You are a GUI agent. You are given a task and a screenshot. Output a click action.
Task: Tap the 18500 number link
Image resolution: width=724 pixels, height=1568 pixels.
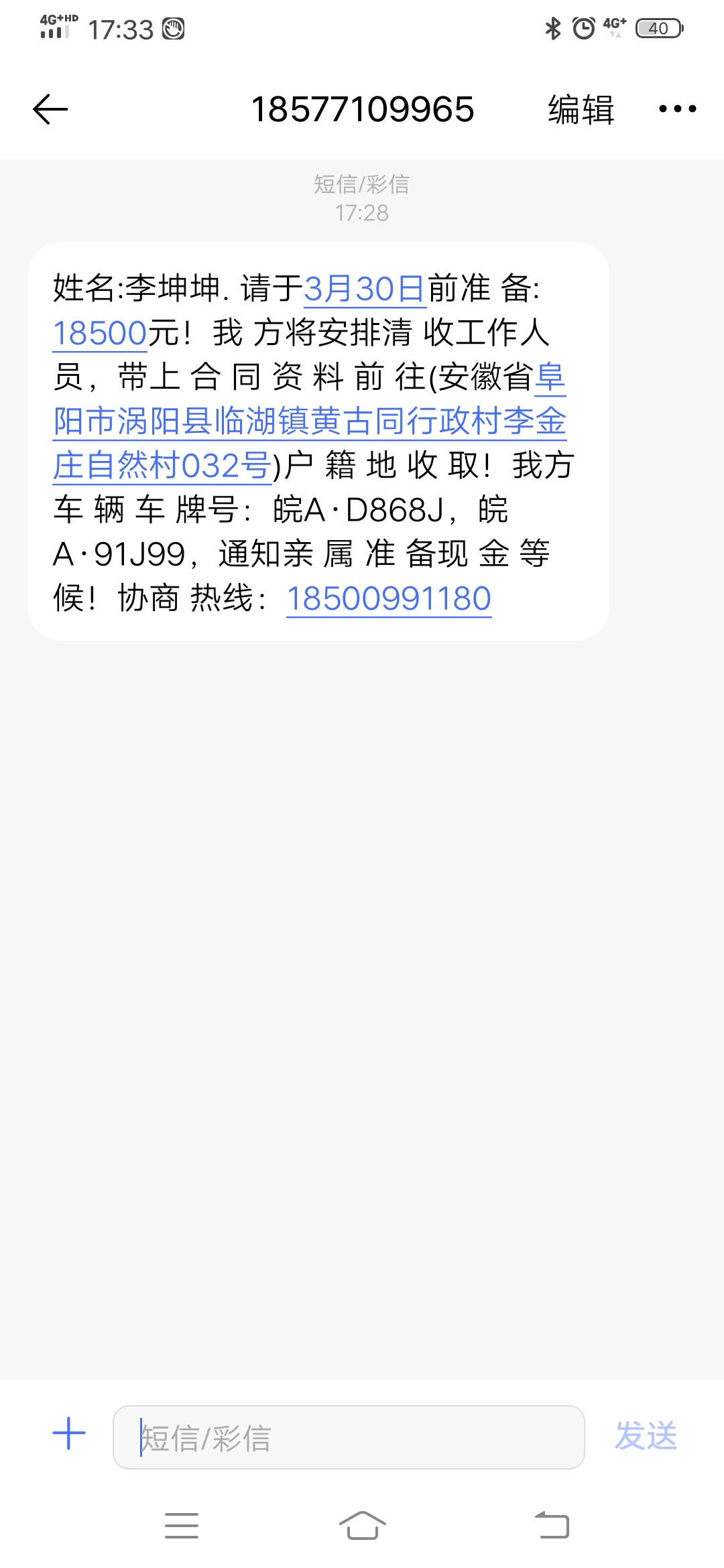100,333
